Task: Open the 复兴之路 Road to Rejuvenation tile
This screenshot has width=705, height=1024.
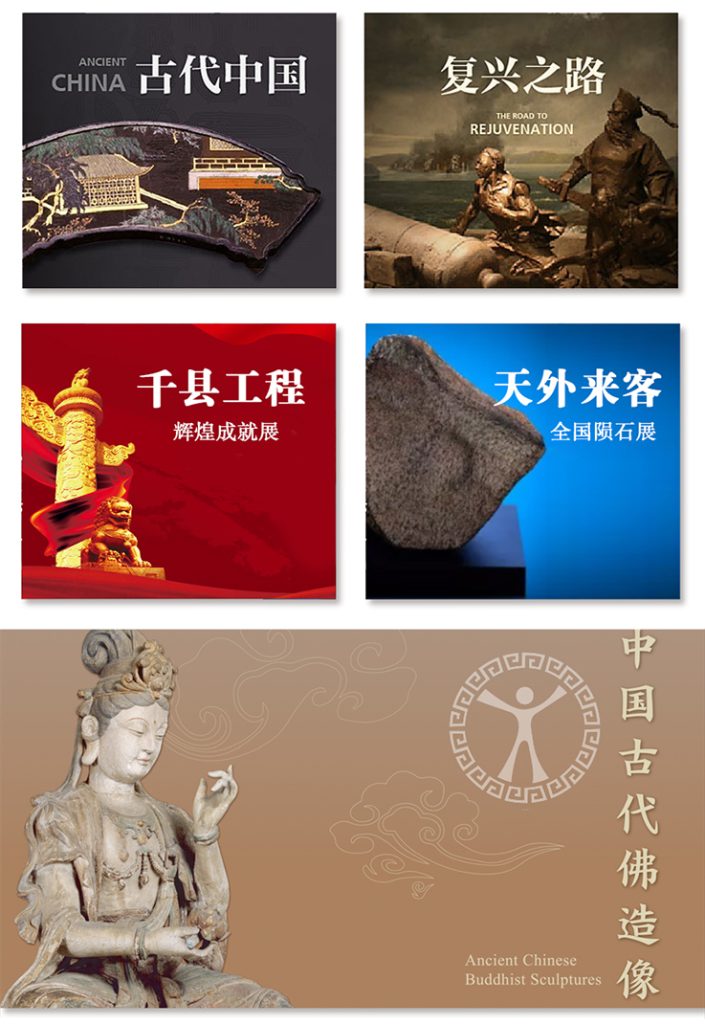Action: pyautogui.click(x=521, y=150)
